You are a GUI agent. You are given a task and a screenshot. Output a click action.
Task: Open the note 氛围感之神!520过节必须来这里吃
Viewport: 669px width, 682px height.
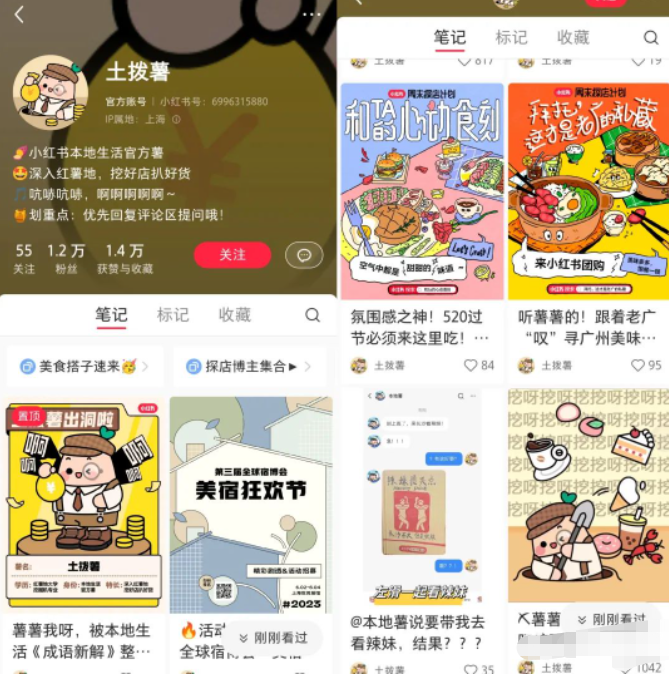420,190
